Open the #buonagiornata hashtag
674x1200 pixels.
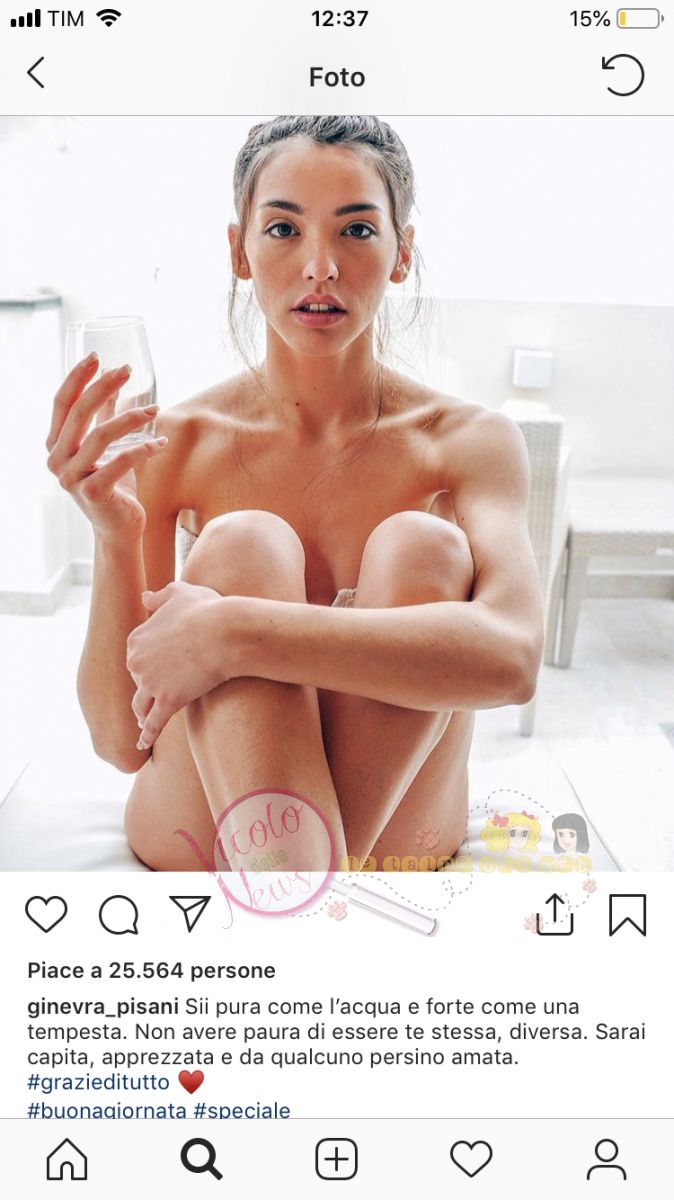coord(107,1110)
